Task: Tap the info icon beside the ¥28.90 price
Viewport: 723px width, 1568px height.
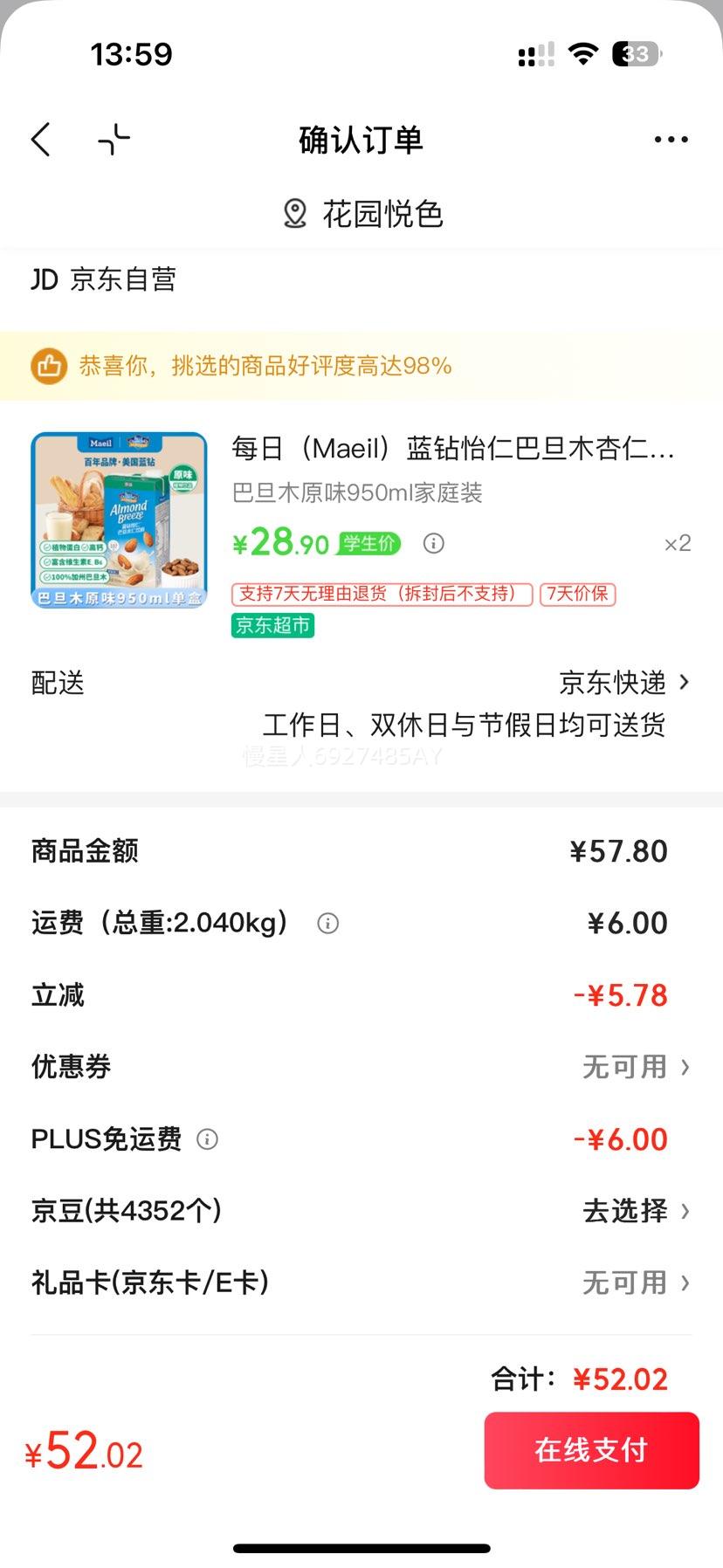Action: coord(432,543)
